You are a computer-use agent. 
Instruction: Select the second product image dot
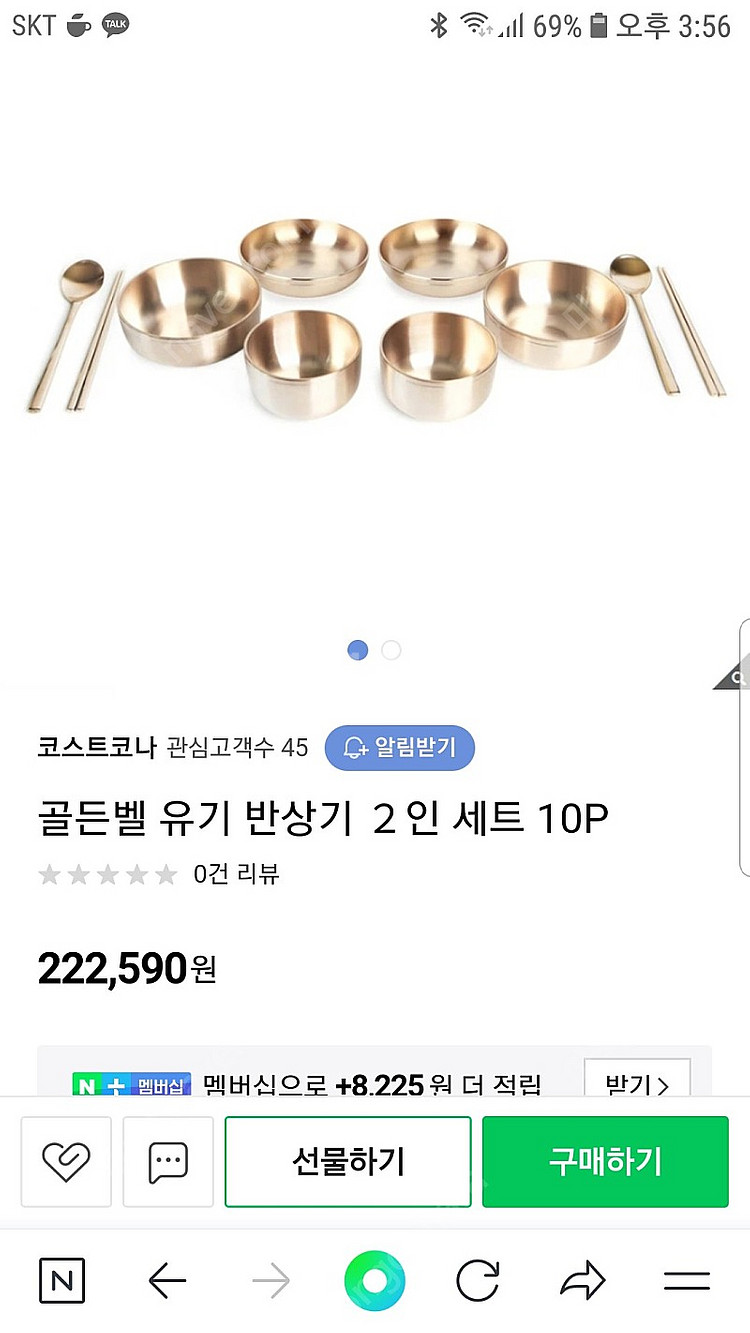pyautogui.click(x=391, y=650)
